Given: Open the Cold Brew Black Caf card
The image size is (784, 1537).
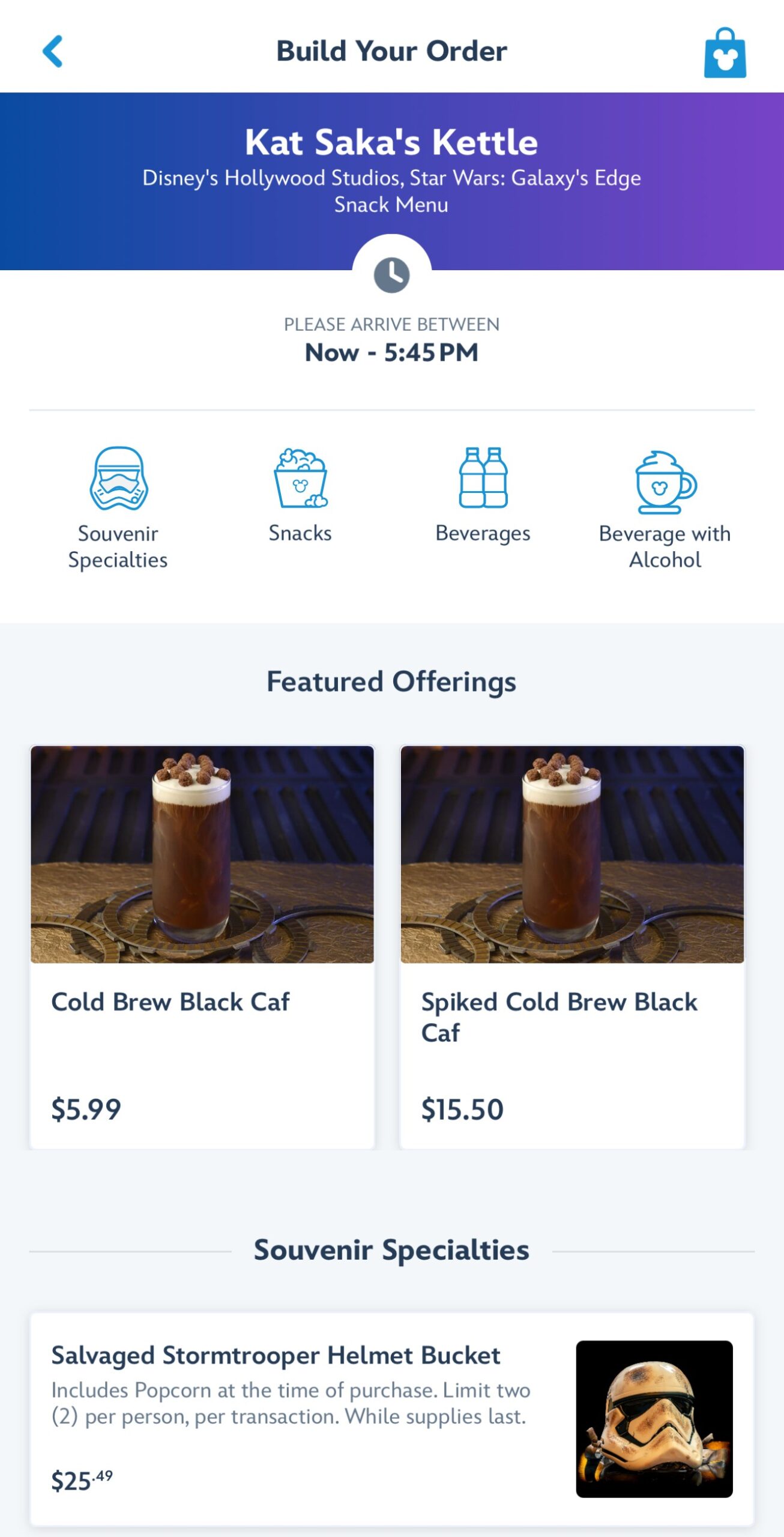Looking at the screenshot, I should 202,947.
